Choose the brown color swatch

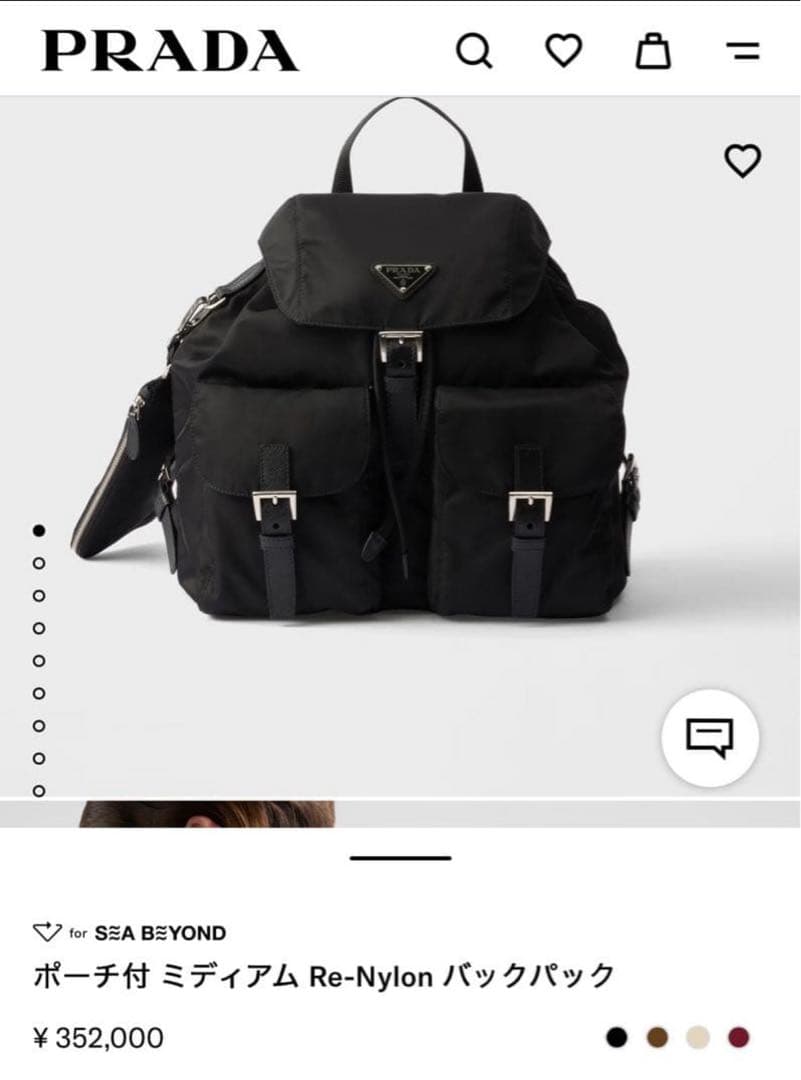point(657,1037)
